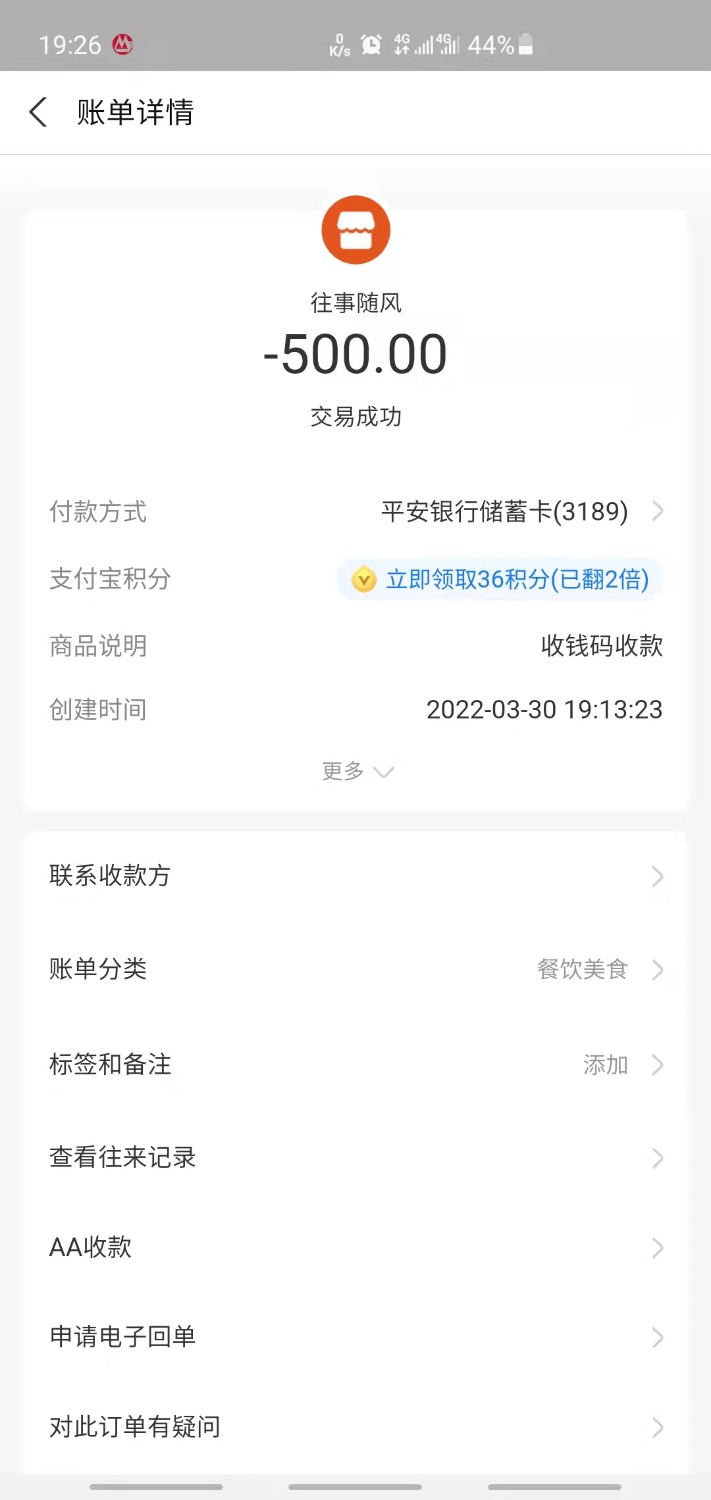This screenshot has height=1500, width=711.
Task: Tap 对此订单有疑问 for help
Action: (355, 1427)
